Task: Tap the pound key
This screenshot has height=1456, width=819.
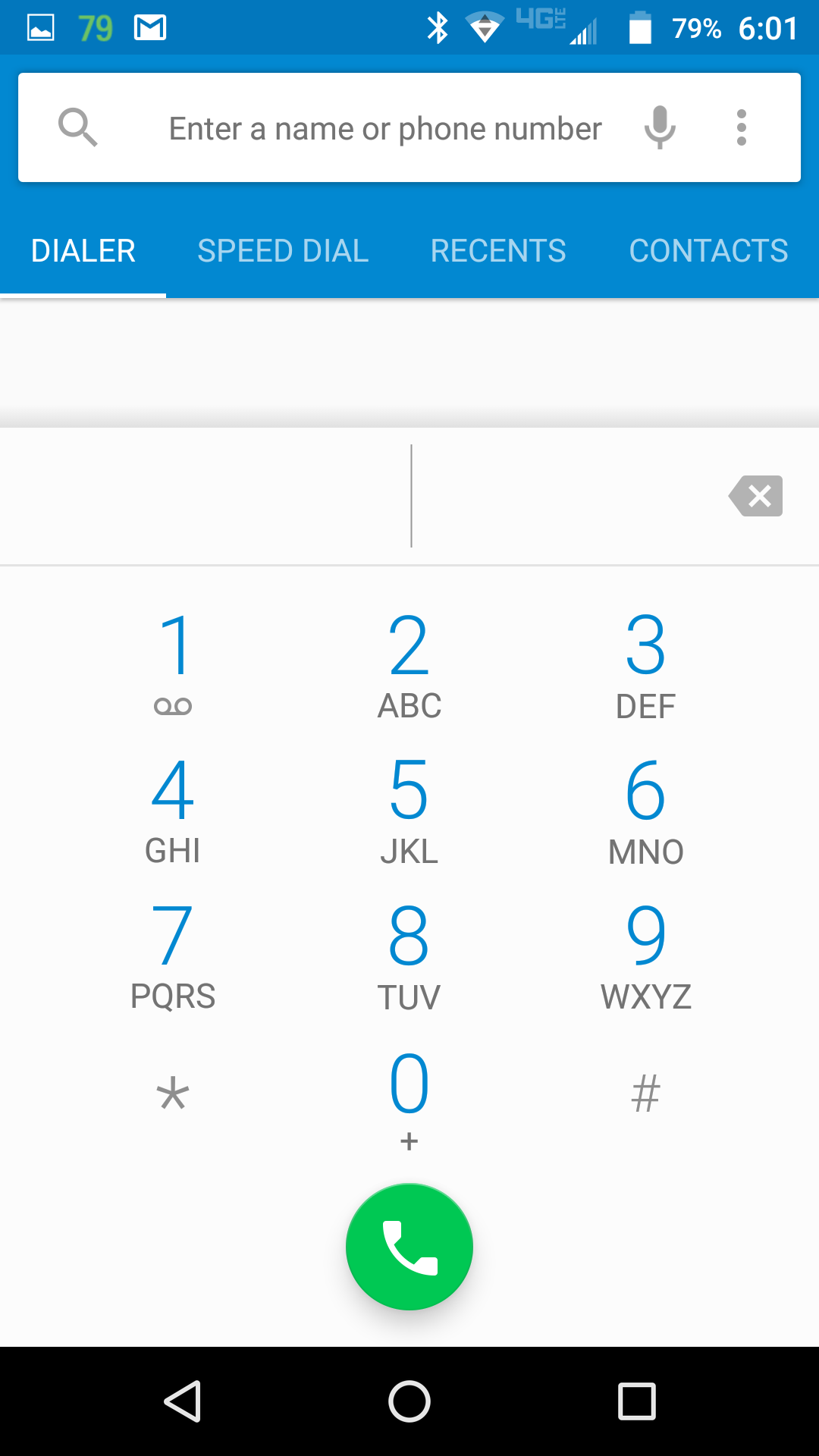Action: click(x=646, y=1095)
